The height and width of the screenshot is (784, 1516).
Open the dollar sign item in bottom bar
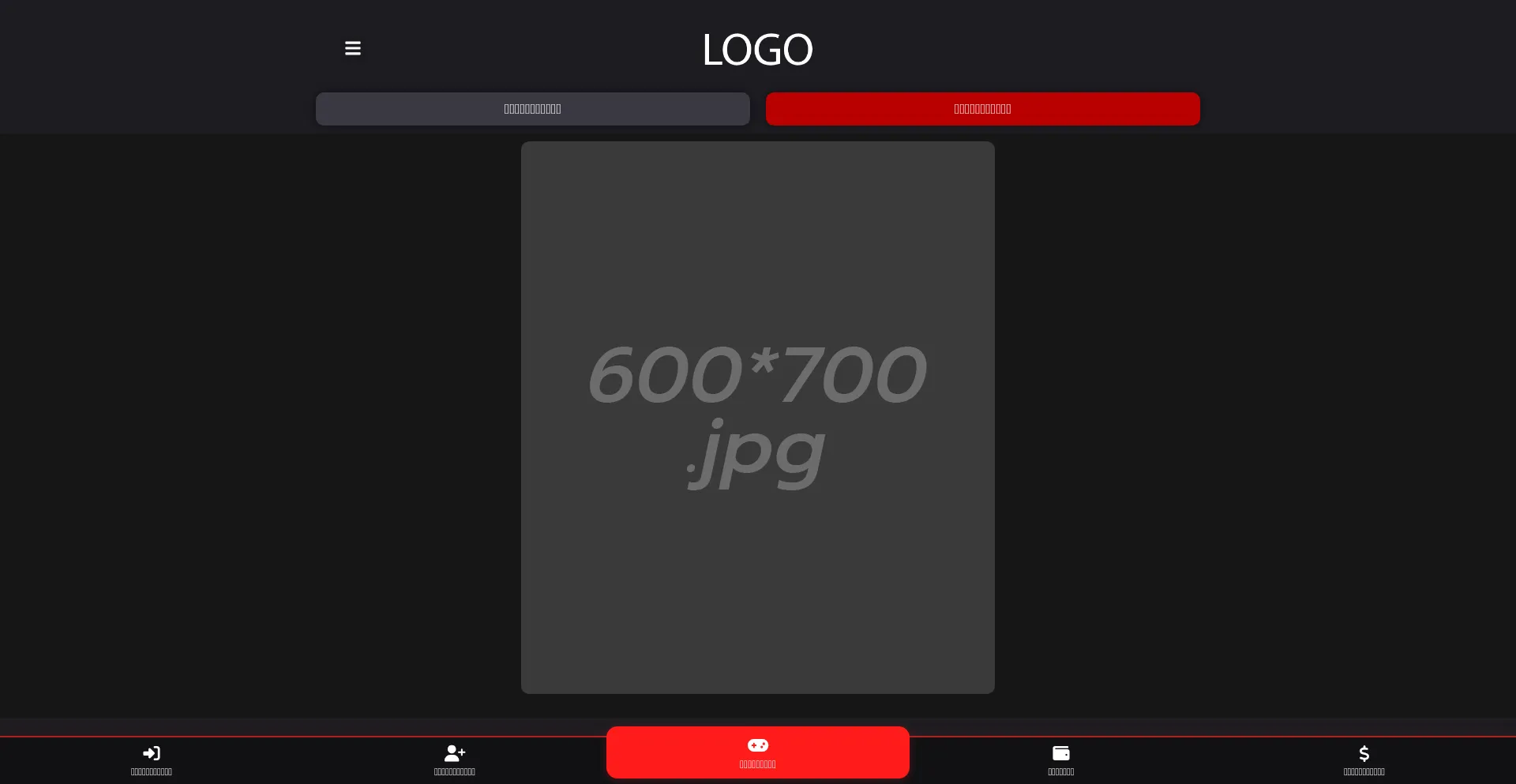[x=1364, y=760]
